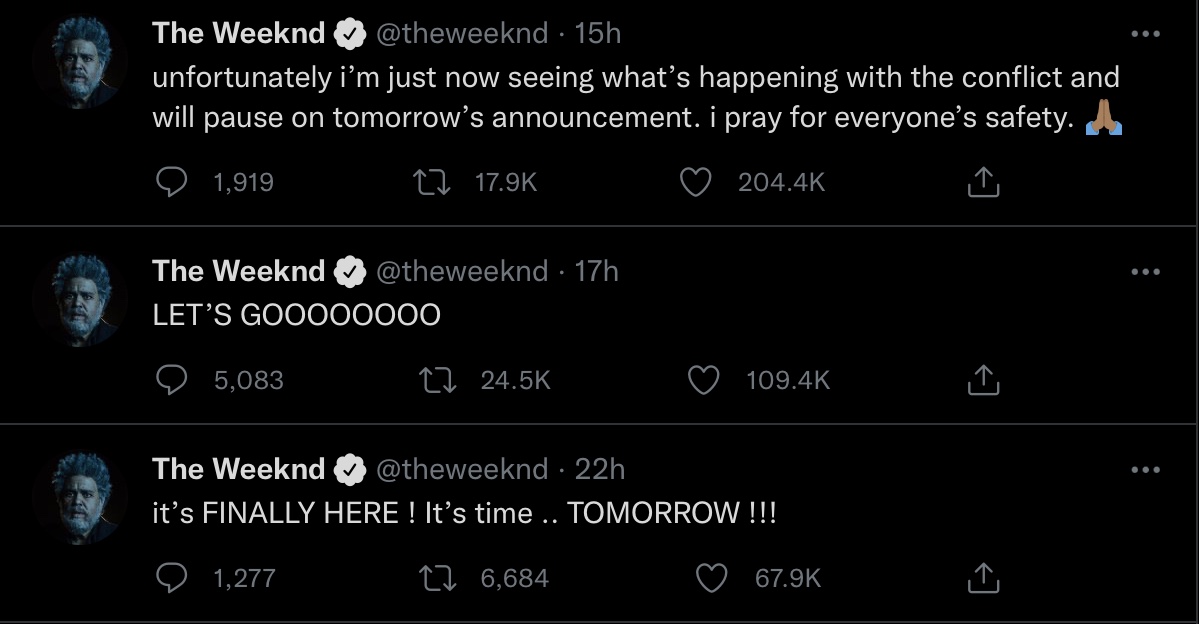The width and height of the screenshot is (1199, 624).
Task: Open @theweeknd handle on the 17h tweet
Action: coord(461,271)
